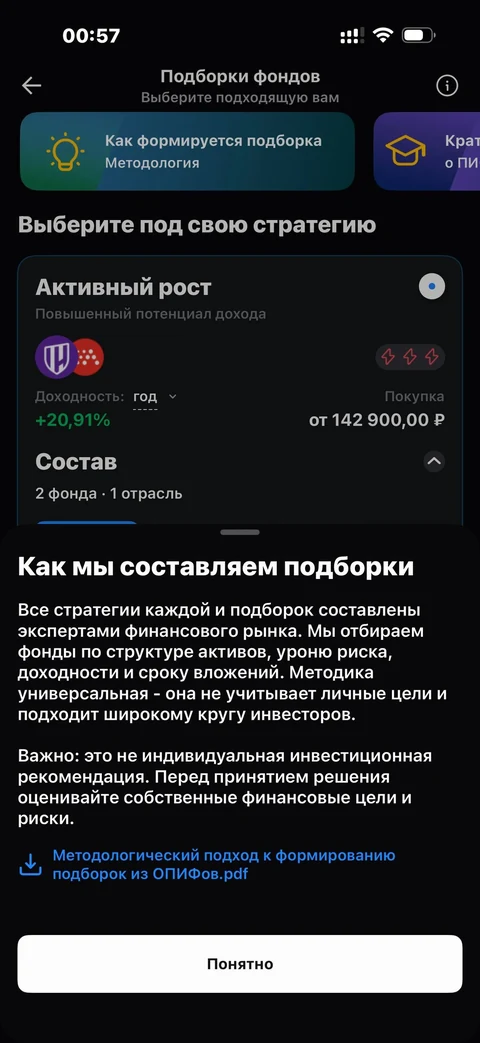Confirm with the «Понятно» button

[240, 964]
